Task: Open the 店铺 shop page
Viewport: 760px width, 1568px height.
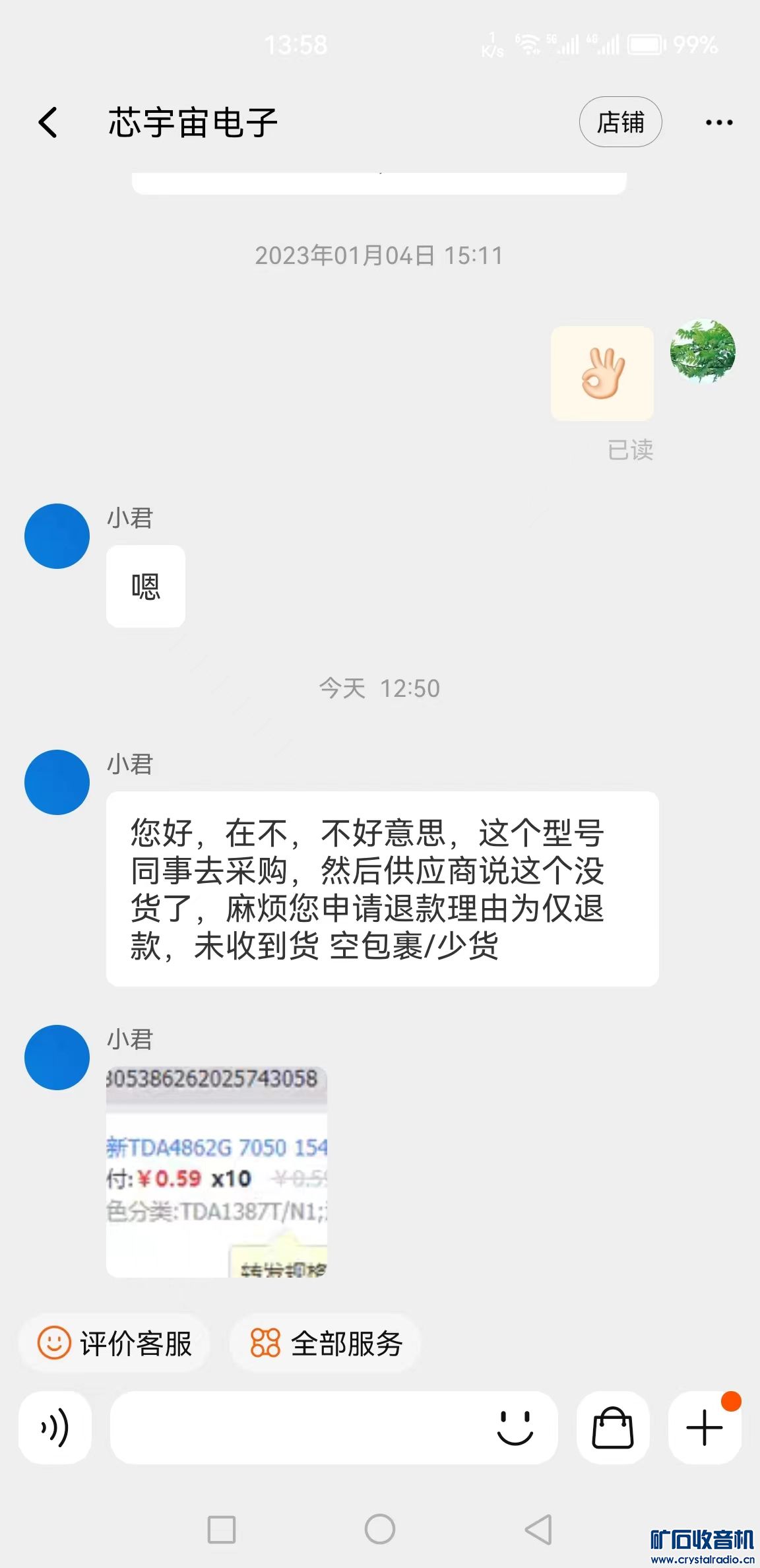Action: [619, 123]
